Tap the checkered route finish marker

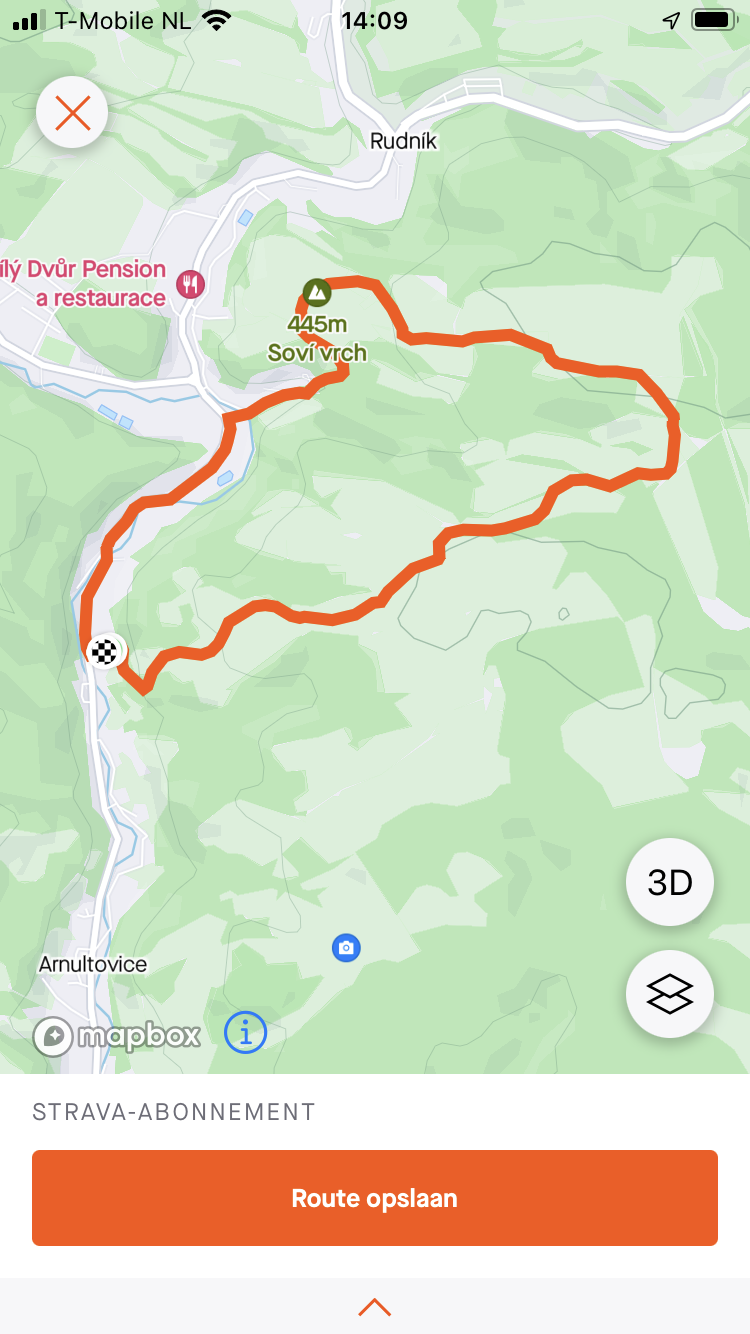point(105,651)
